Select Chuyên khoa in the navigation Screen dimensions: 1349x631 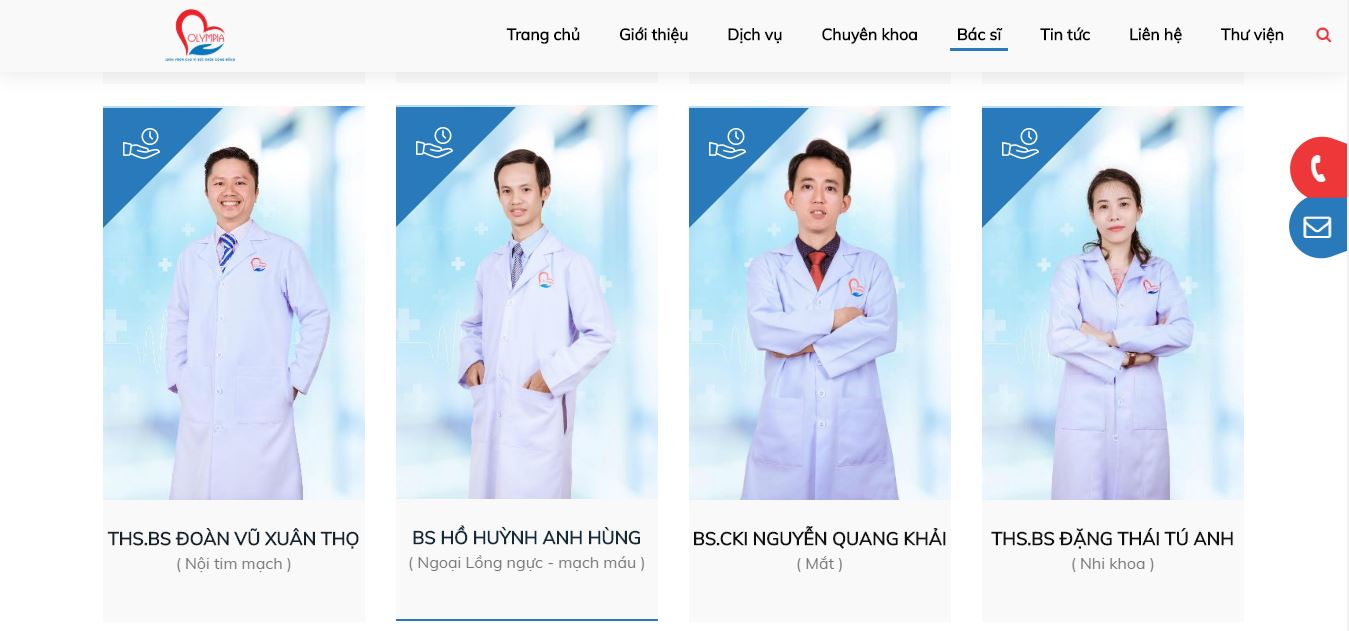coord(869,35)
